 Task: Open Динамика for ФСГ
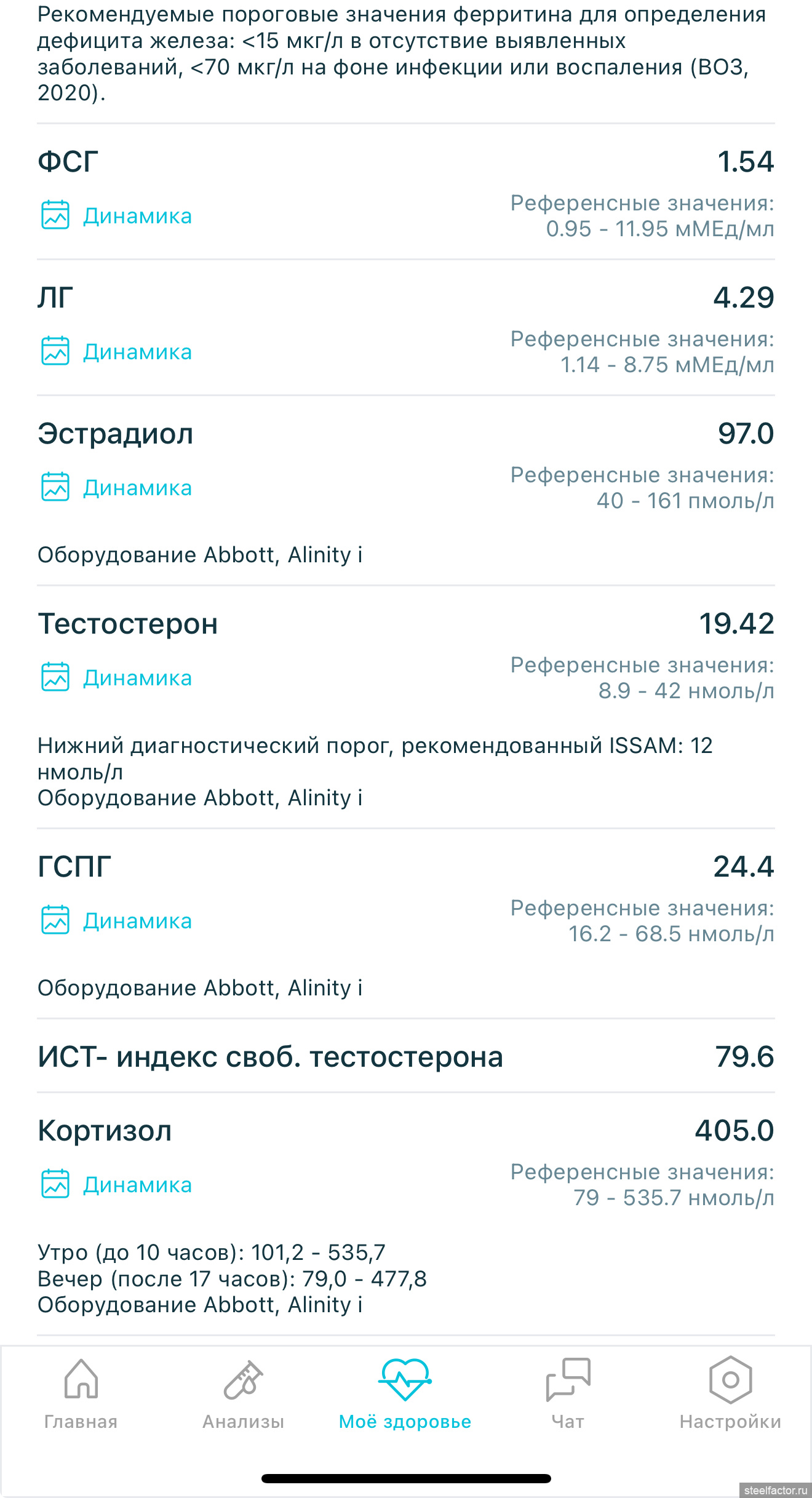coord(117,216)
